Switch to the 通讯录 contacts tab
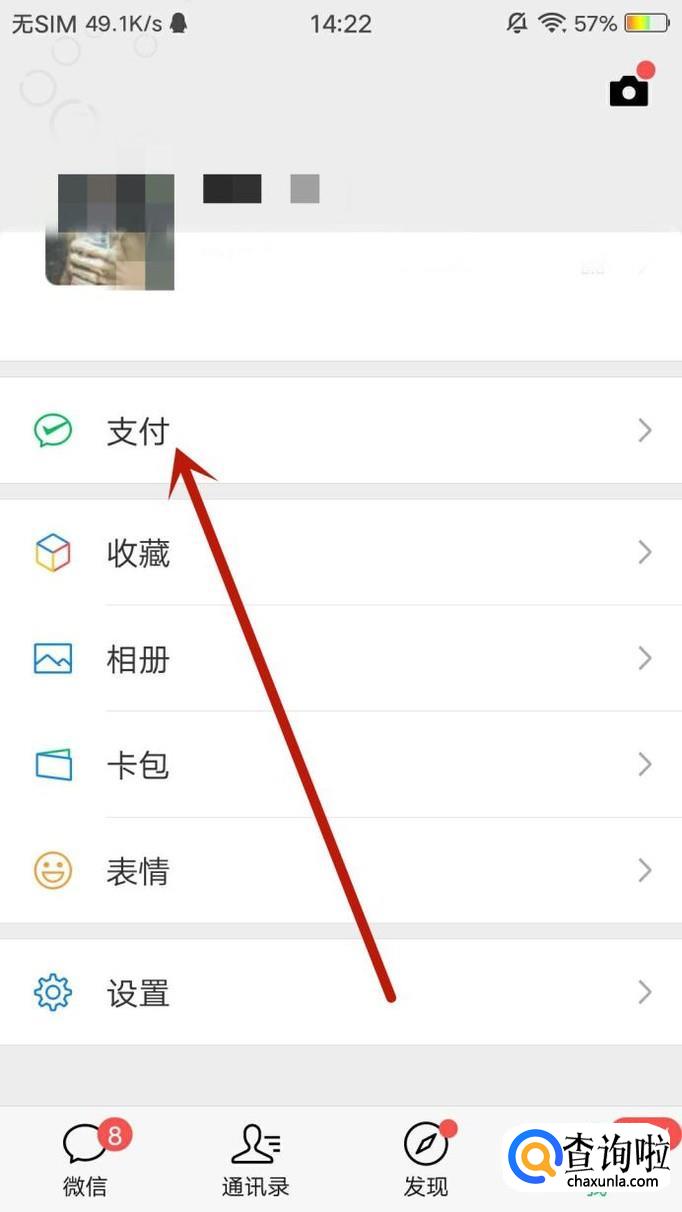Screen dimensions: 682x1212 255,1160
